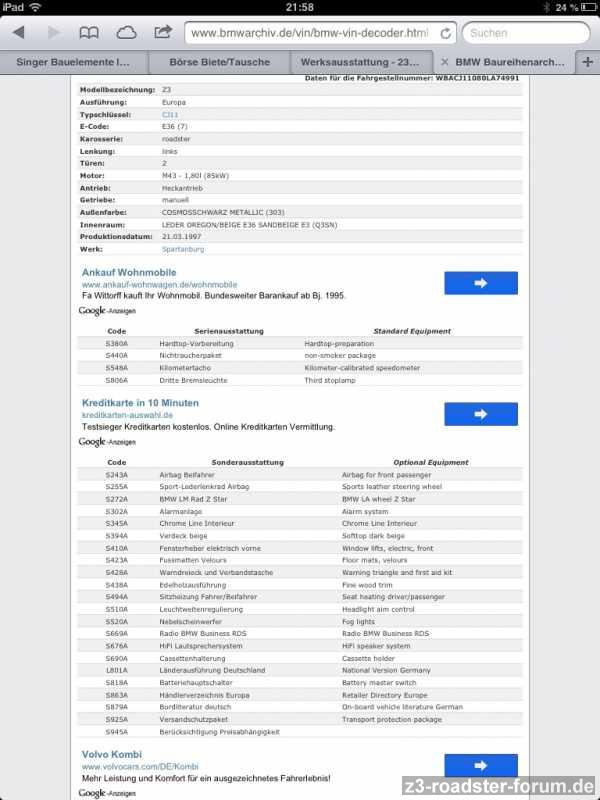The height and width of the screenshot is (800, 600).
Task: Open the Ankauf Wohnmobile ad link
Action: click(129, 272)
